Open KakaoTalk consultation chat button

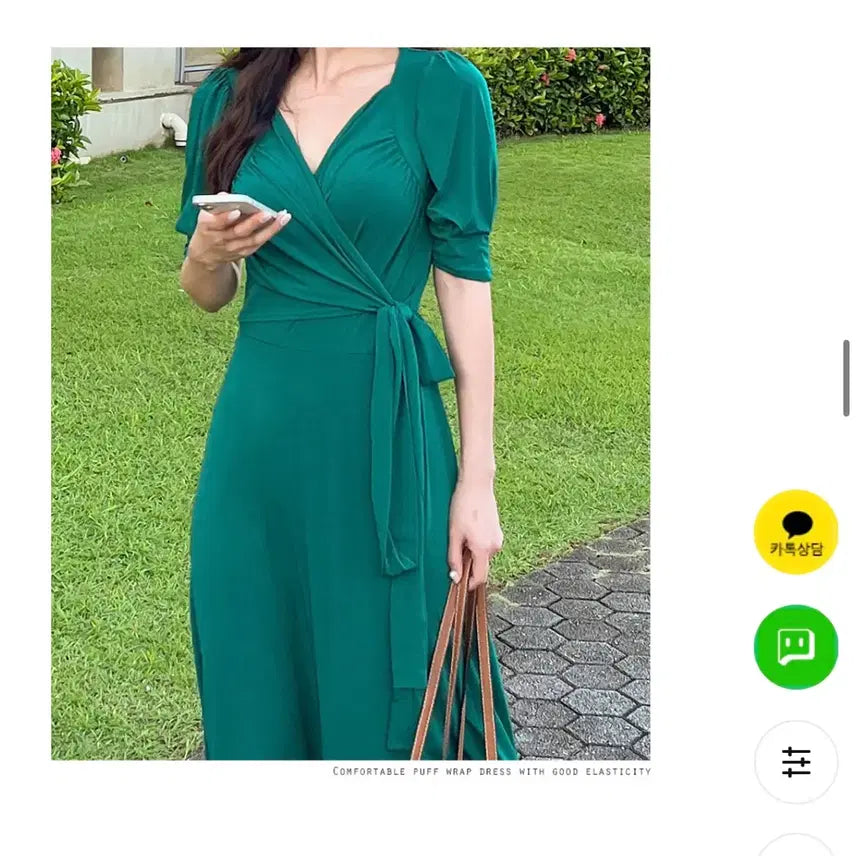coord(795,532)
